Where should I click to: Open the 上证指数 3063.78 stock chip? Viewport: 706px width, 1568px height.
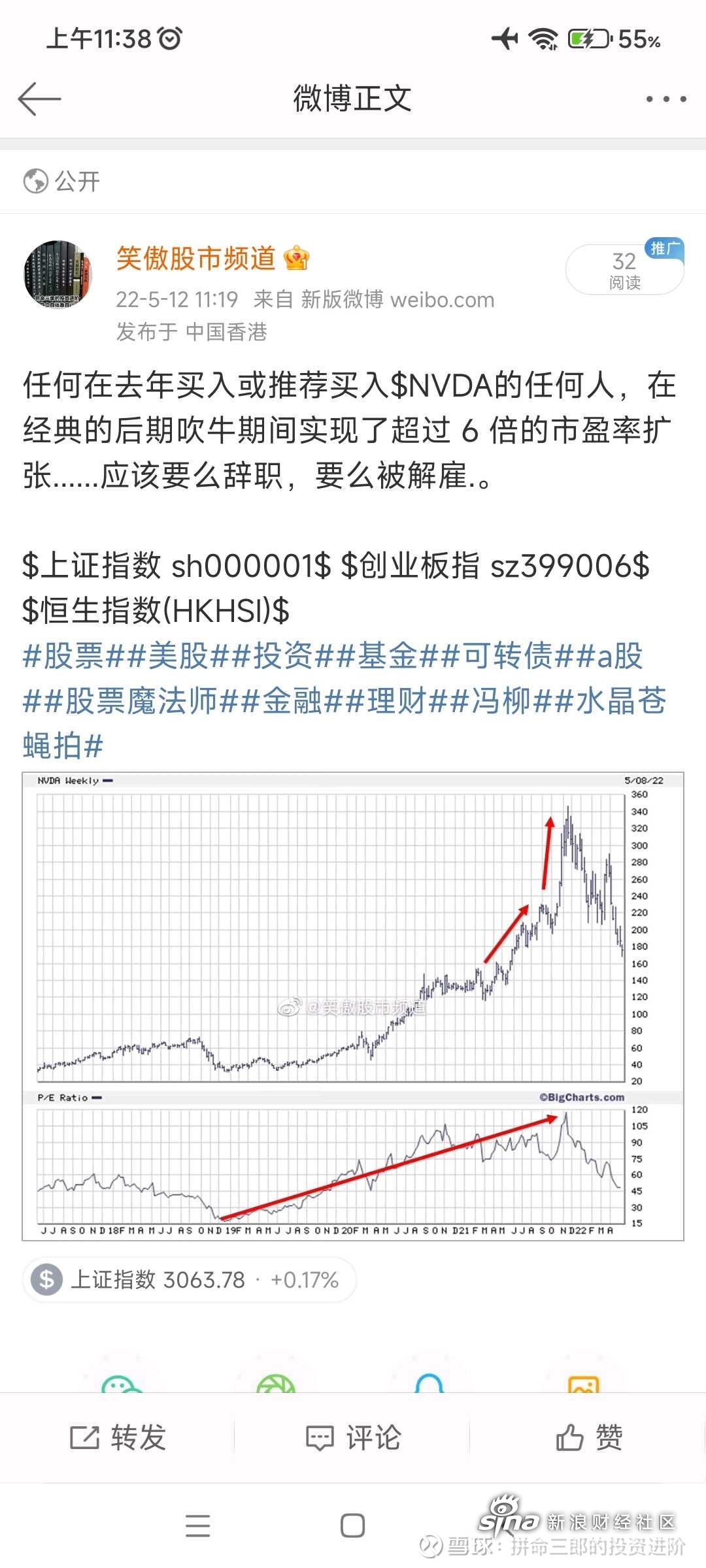tap(190, 1279)
